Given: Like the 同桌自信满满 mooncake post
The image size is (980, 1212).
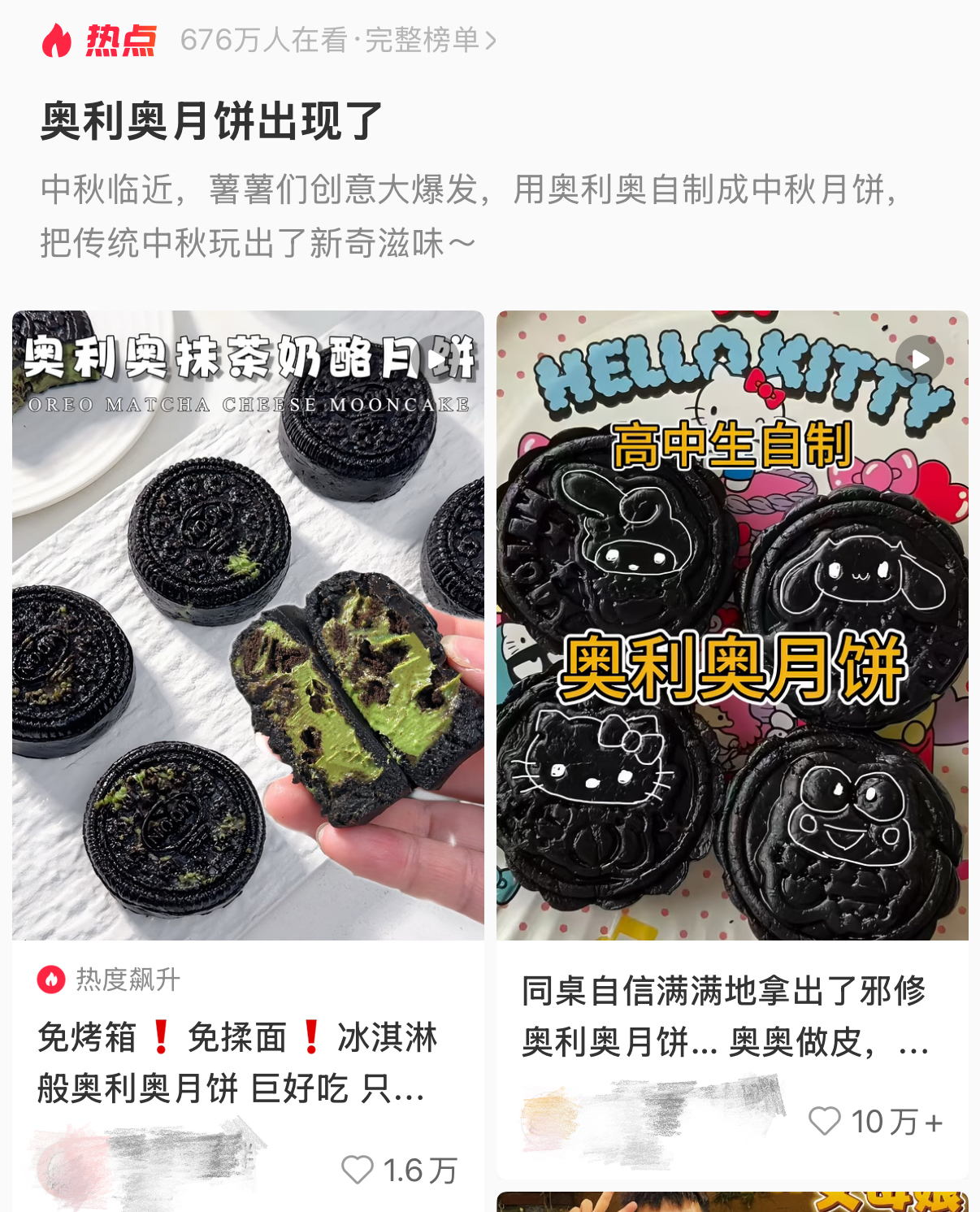Looking at the screenshot, I should [x=824, y=1121].
